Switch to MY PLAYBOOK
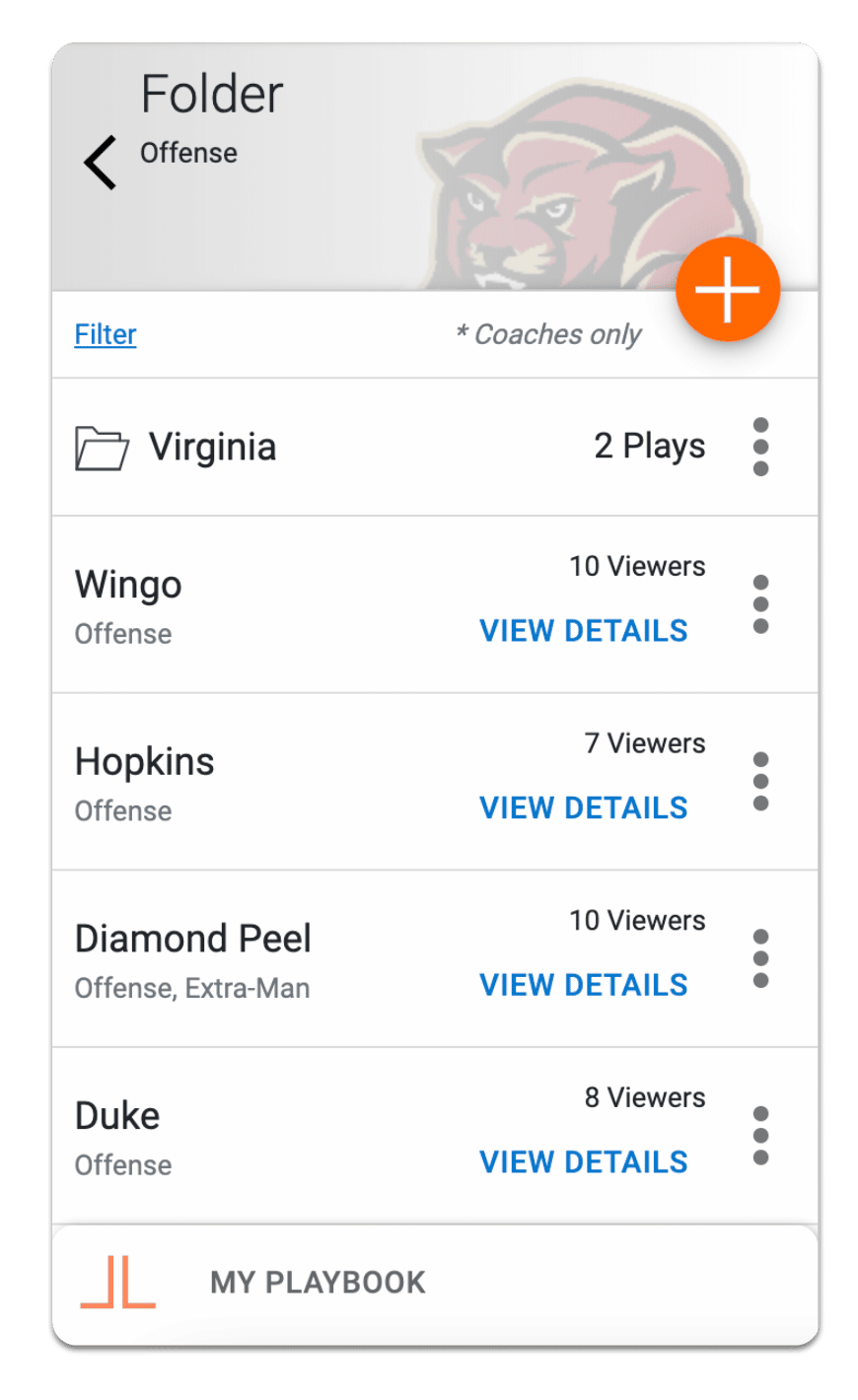 pos(318,1281)
